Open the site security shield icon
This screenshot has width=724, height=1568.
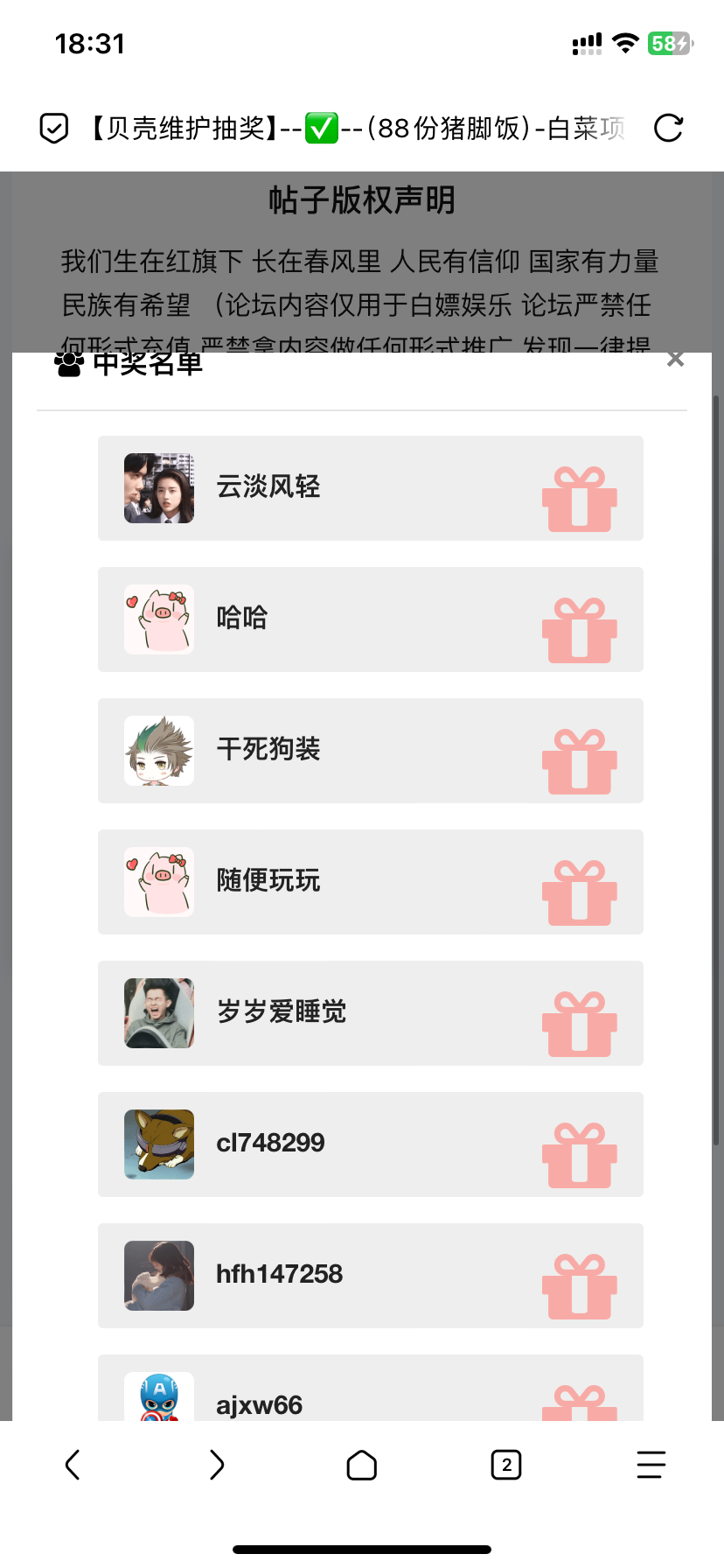click(x=54, y=129)
